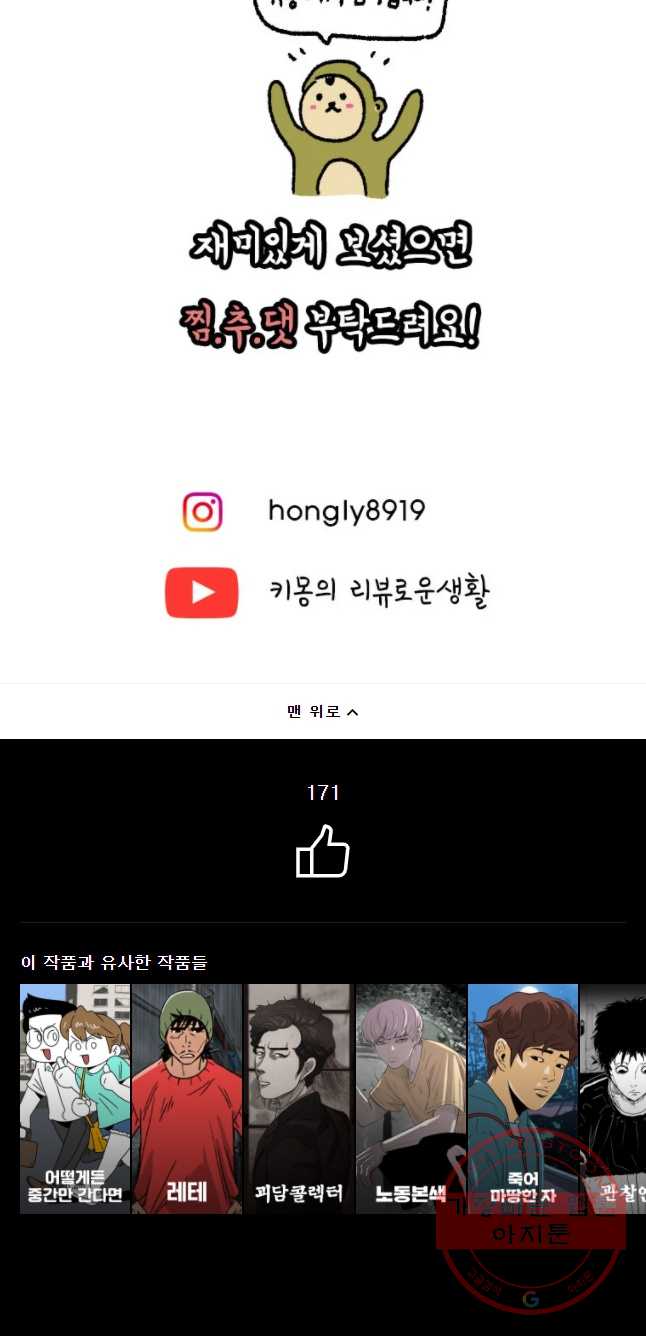This screenshot has width=646, height=1336.
Task: Tap 맨 위로 to jump to top
Action: [323, 712]
